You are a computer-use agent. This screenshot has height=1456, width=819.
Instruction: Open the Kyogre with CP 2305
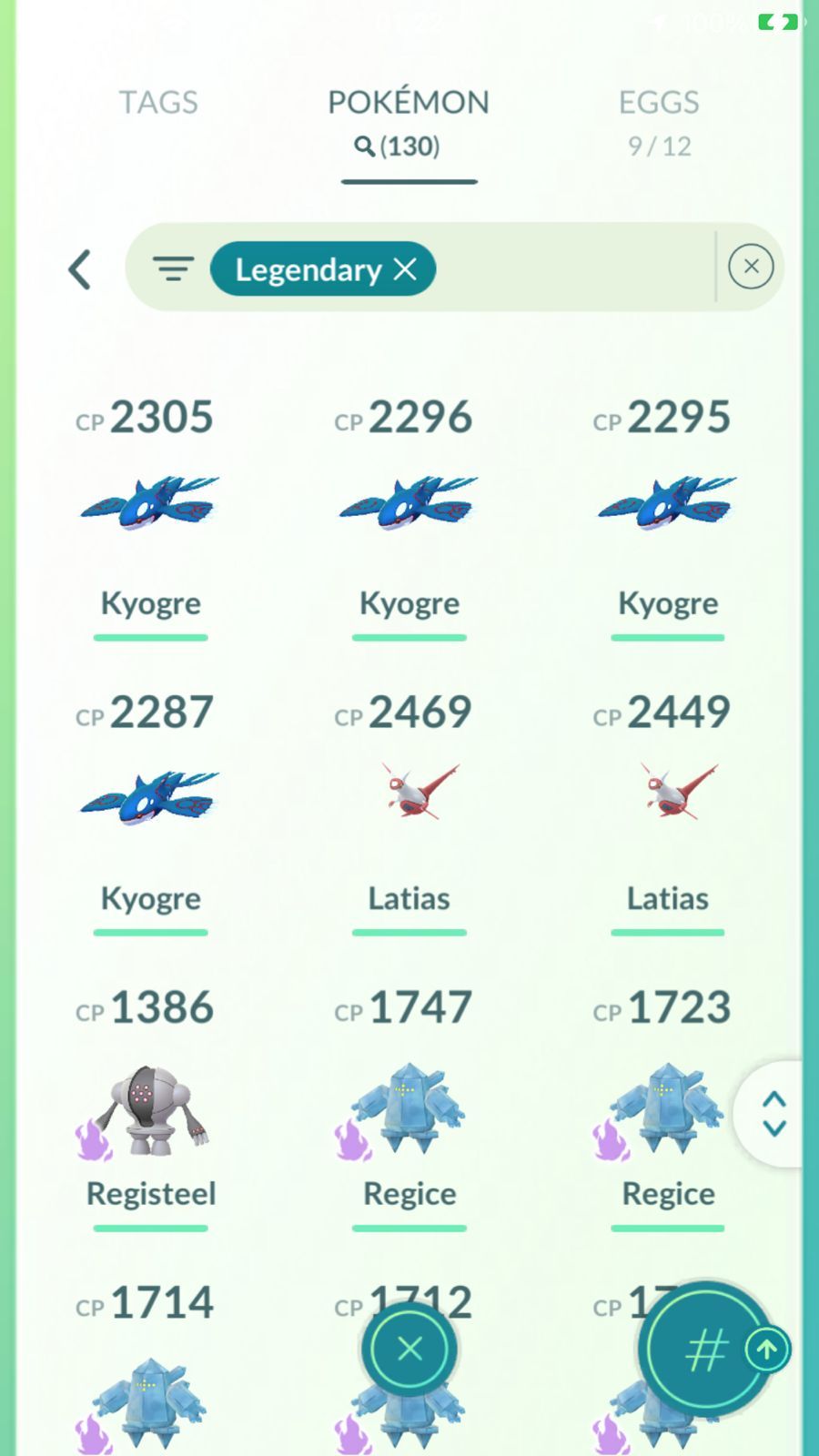coord(150,505)
